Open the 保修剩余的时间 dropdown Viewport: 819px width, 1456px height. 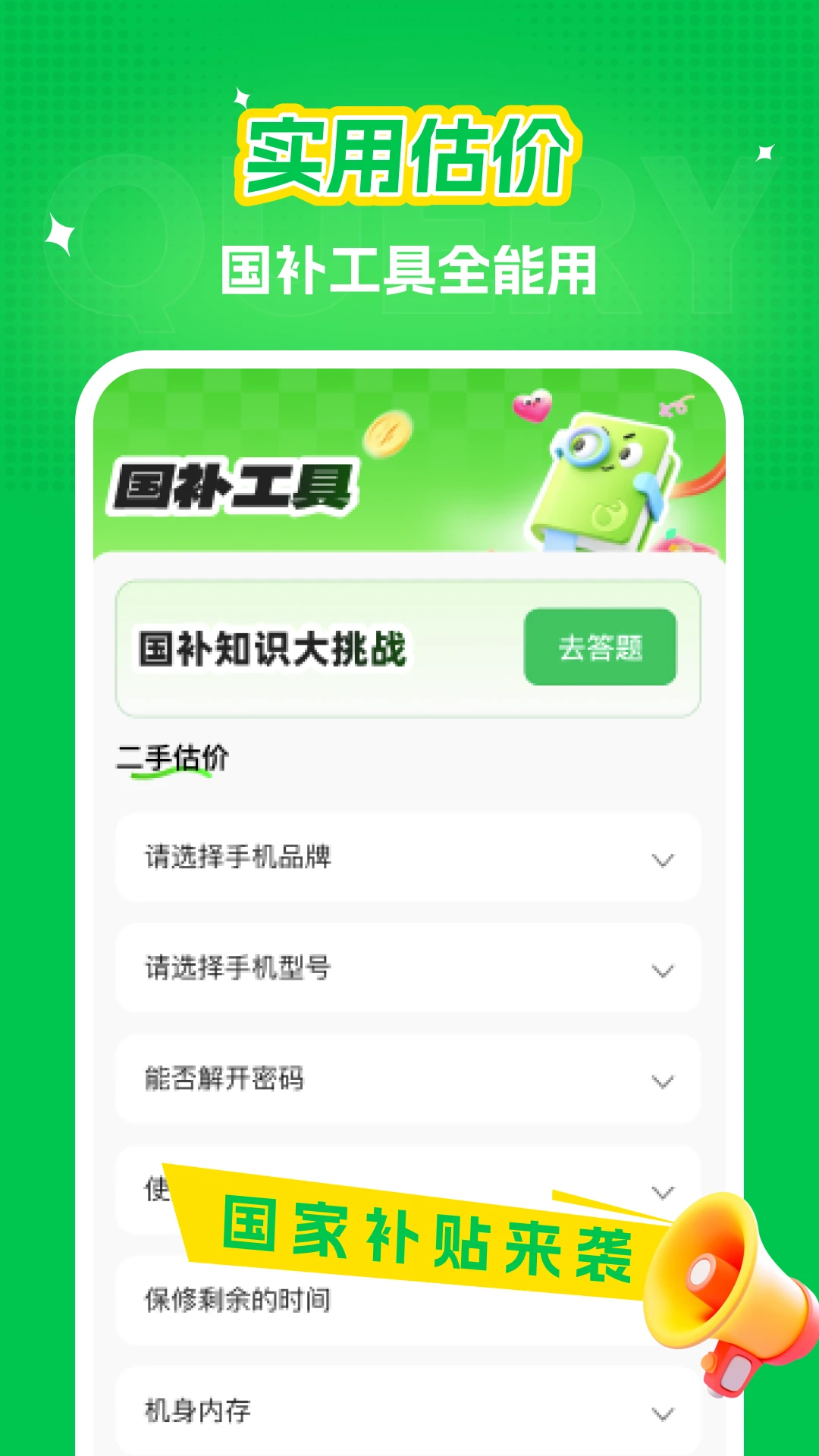(x=409, y=1301)
